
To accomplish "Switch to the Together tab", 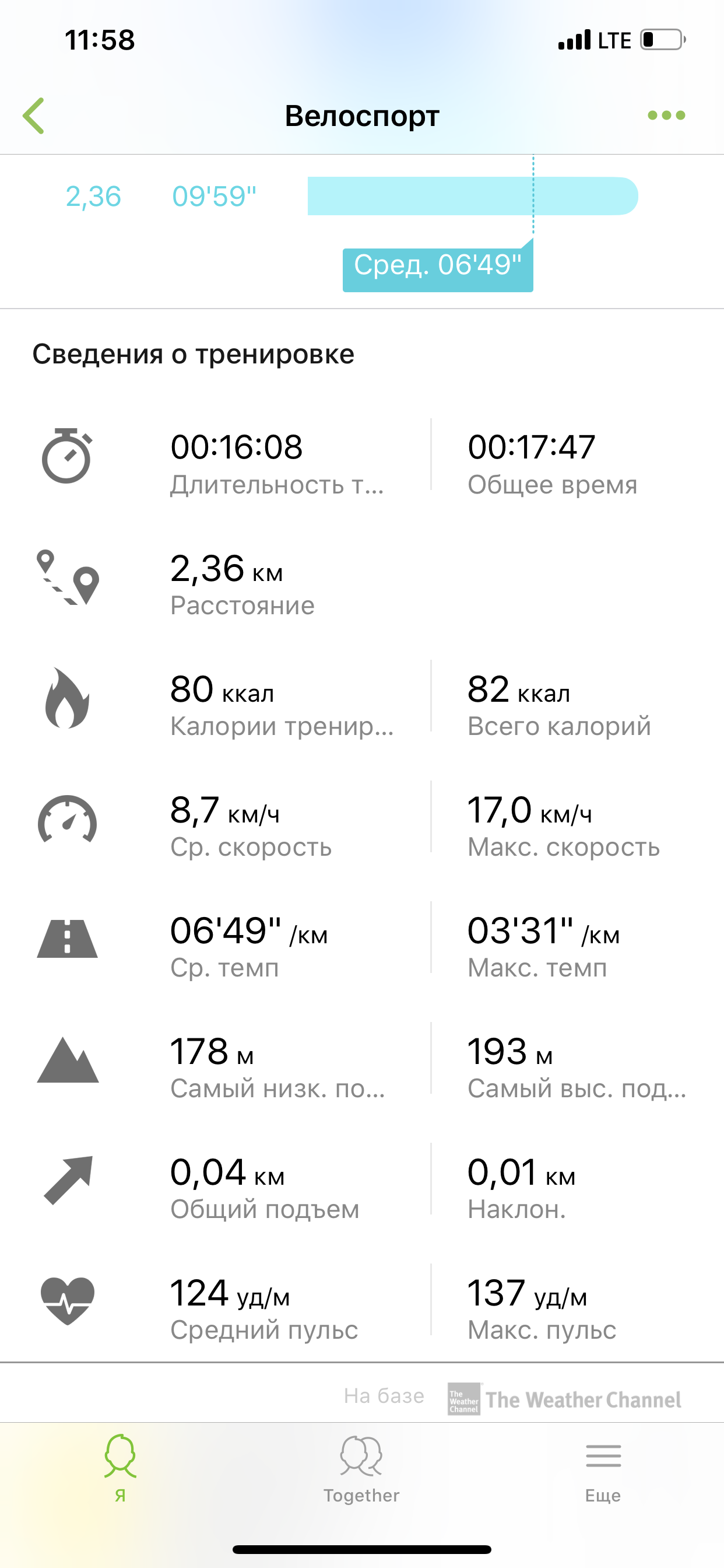I will point(361,1468).
